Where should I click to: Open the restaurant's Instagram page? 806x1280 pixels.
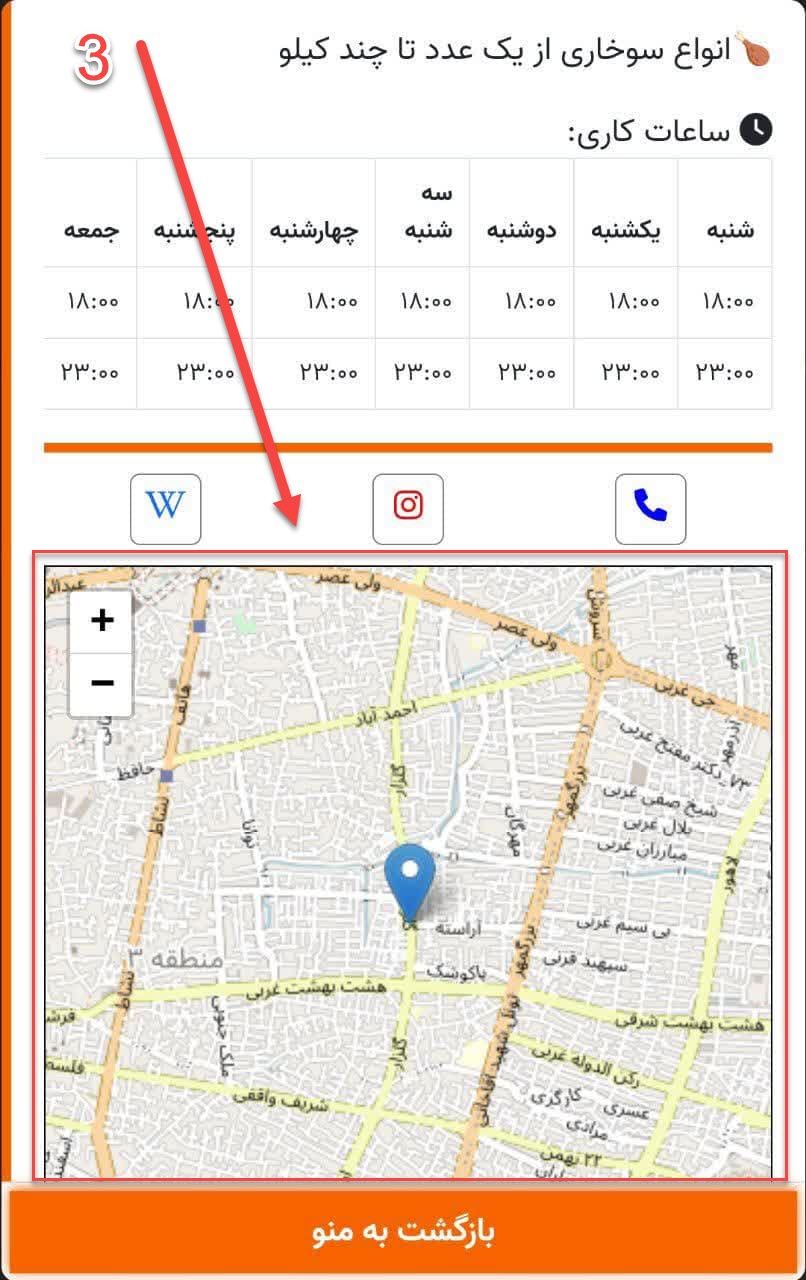pos(408,509)
